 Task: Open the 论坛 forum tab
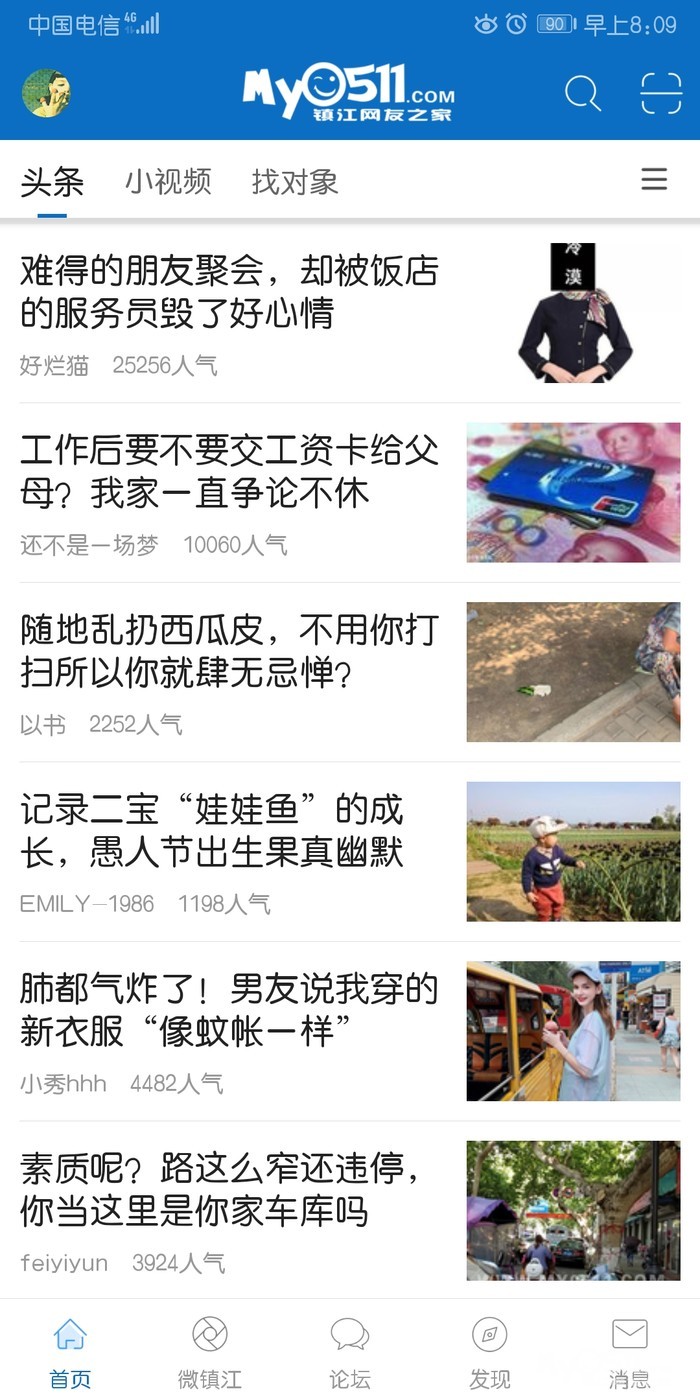tap(350, 1352)
